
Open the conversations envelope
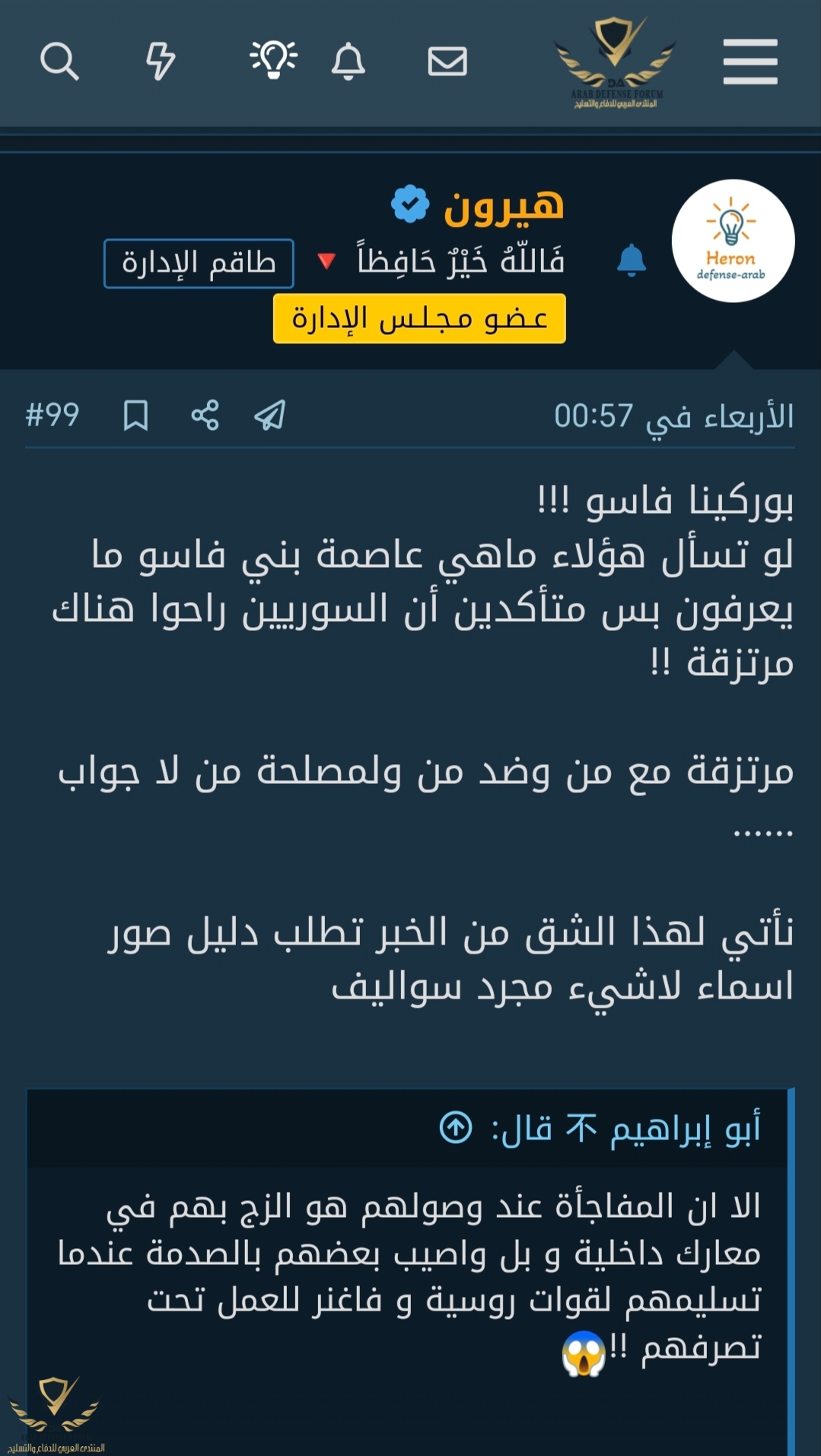point(447,61)
